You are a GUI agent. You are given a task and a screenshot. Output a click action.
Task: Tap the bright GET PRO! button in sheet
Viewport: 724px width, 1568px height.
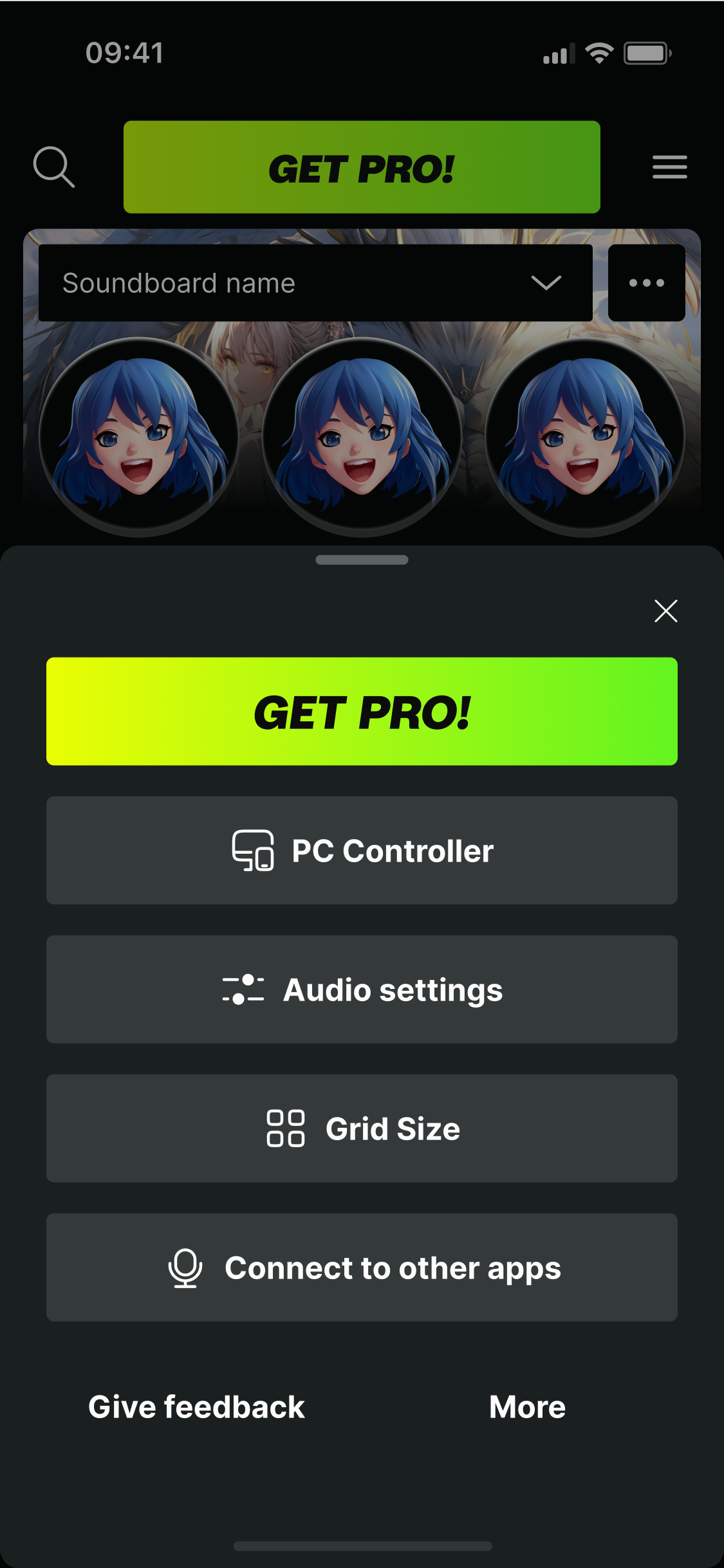(x=362, y=711)
